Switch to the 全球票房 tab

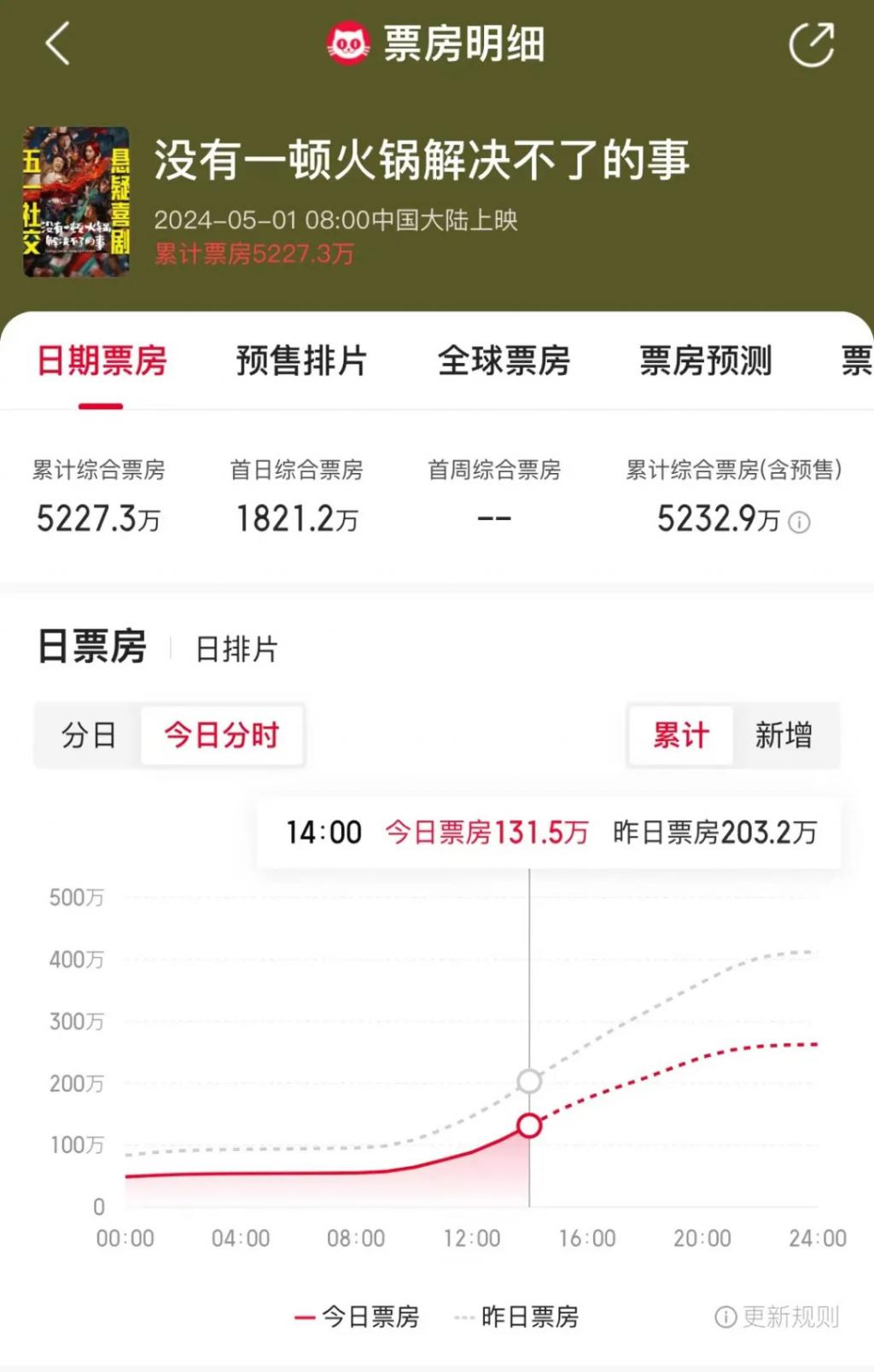pos(504,361)
